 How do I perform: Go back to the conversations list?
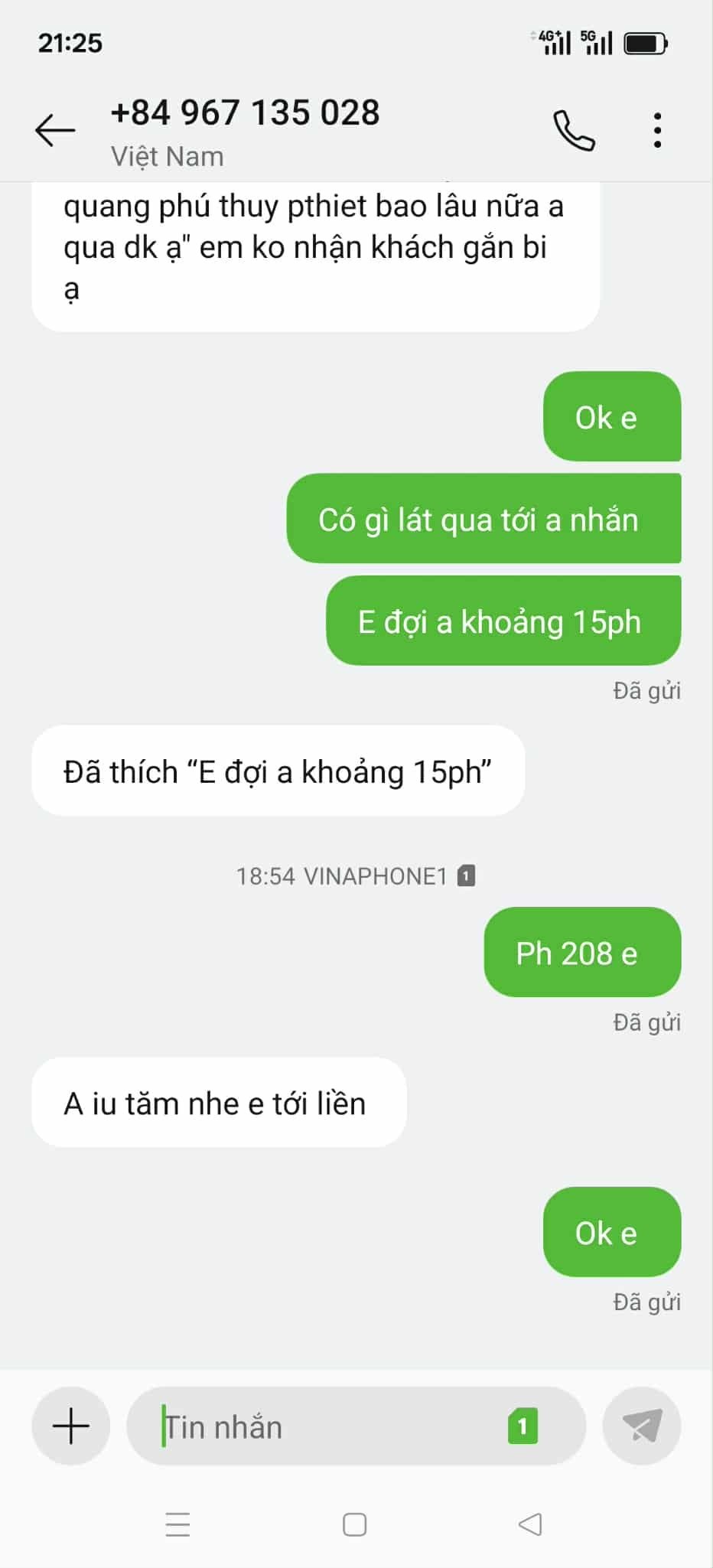click(55, 130)
